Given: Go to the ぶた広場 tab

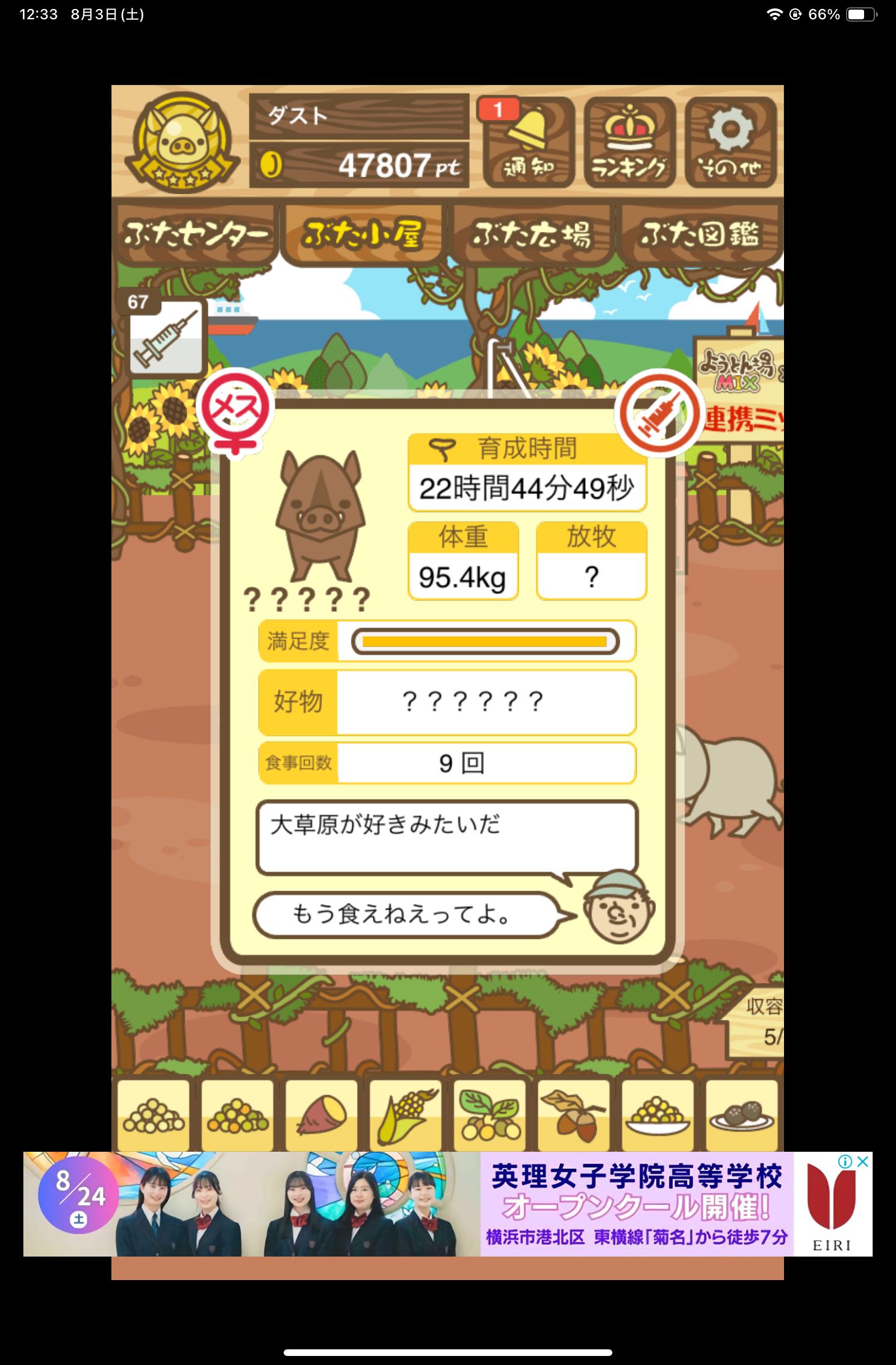Looking at the screenshot, I should point(531,234).
